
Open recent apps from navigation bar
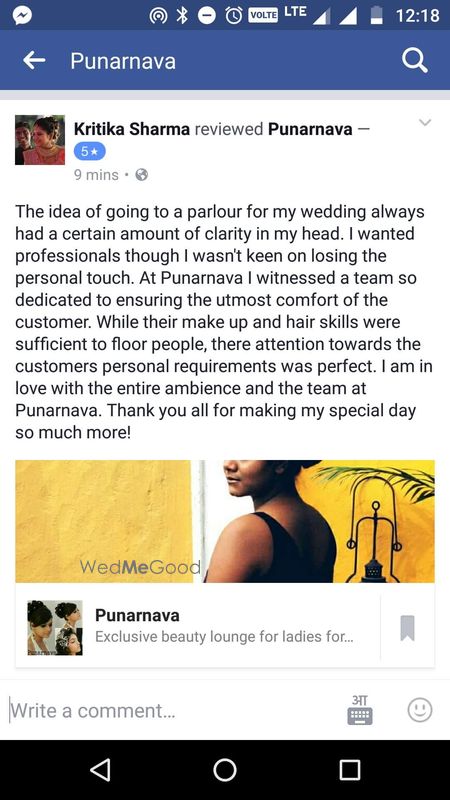(x=350, y=770)
